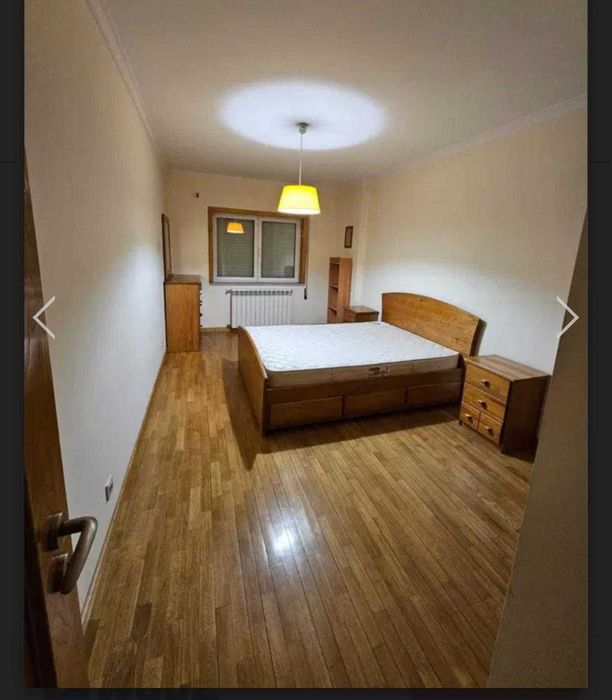Go to the previous photo
The image size is (612, 700).
tap(44, 317)
